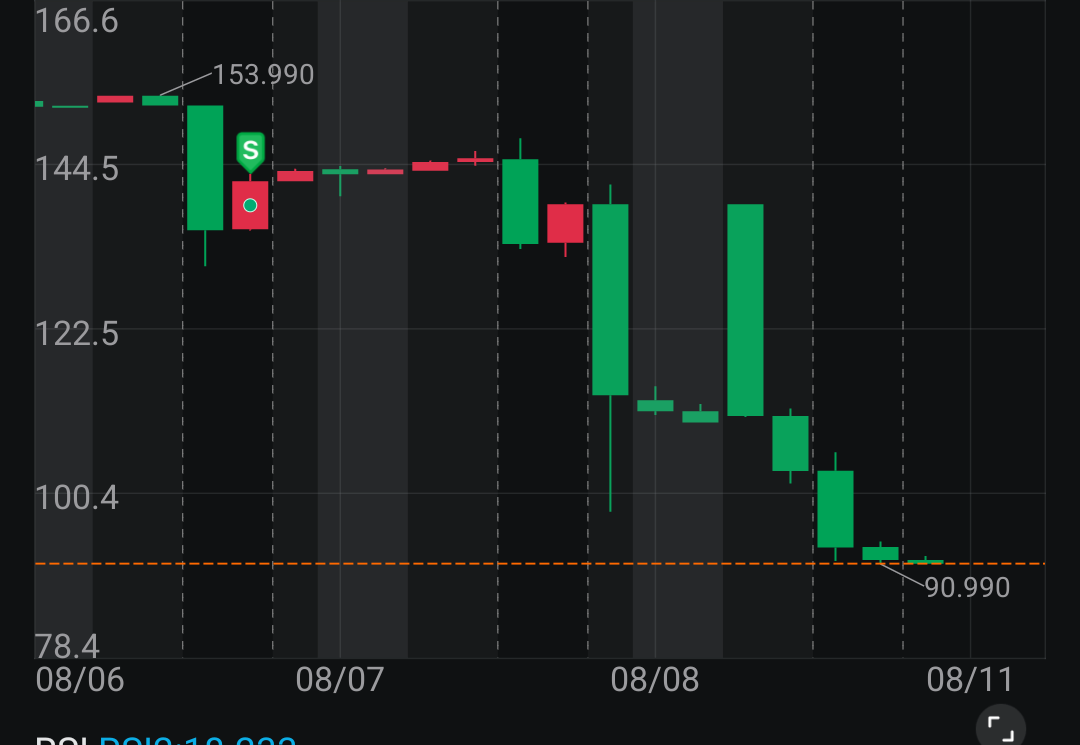Screen dimensions: 1080x745
Task: Open the green S sell marker
Action: coord(250,151)
